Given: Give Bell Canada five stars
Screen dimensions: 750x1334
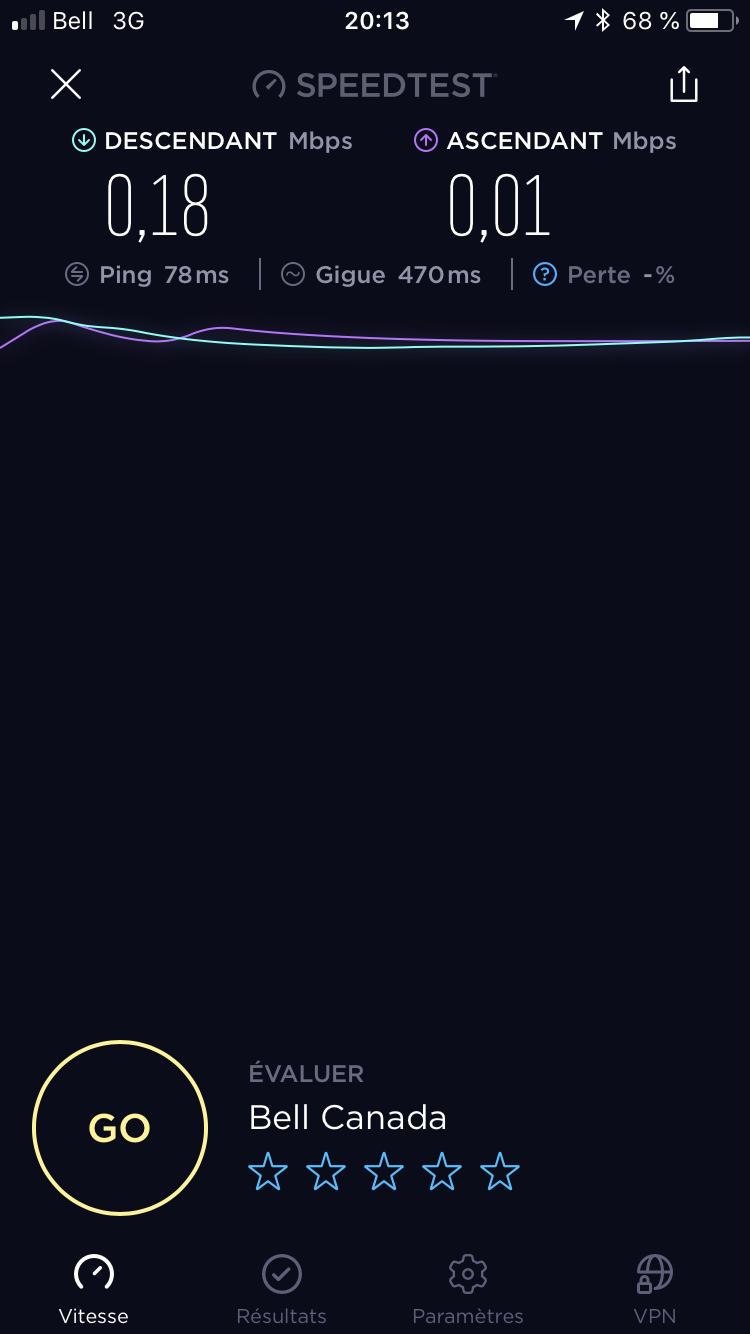Looking at the screenshot, I should click(x=500, y=1172).
